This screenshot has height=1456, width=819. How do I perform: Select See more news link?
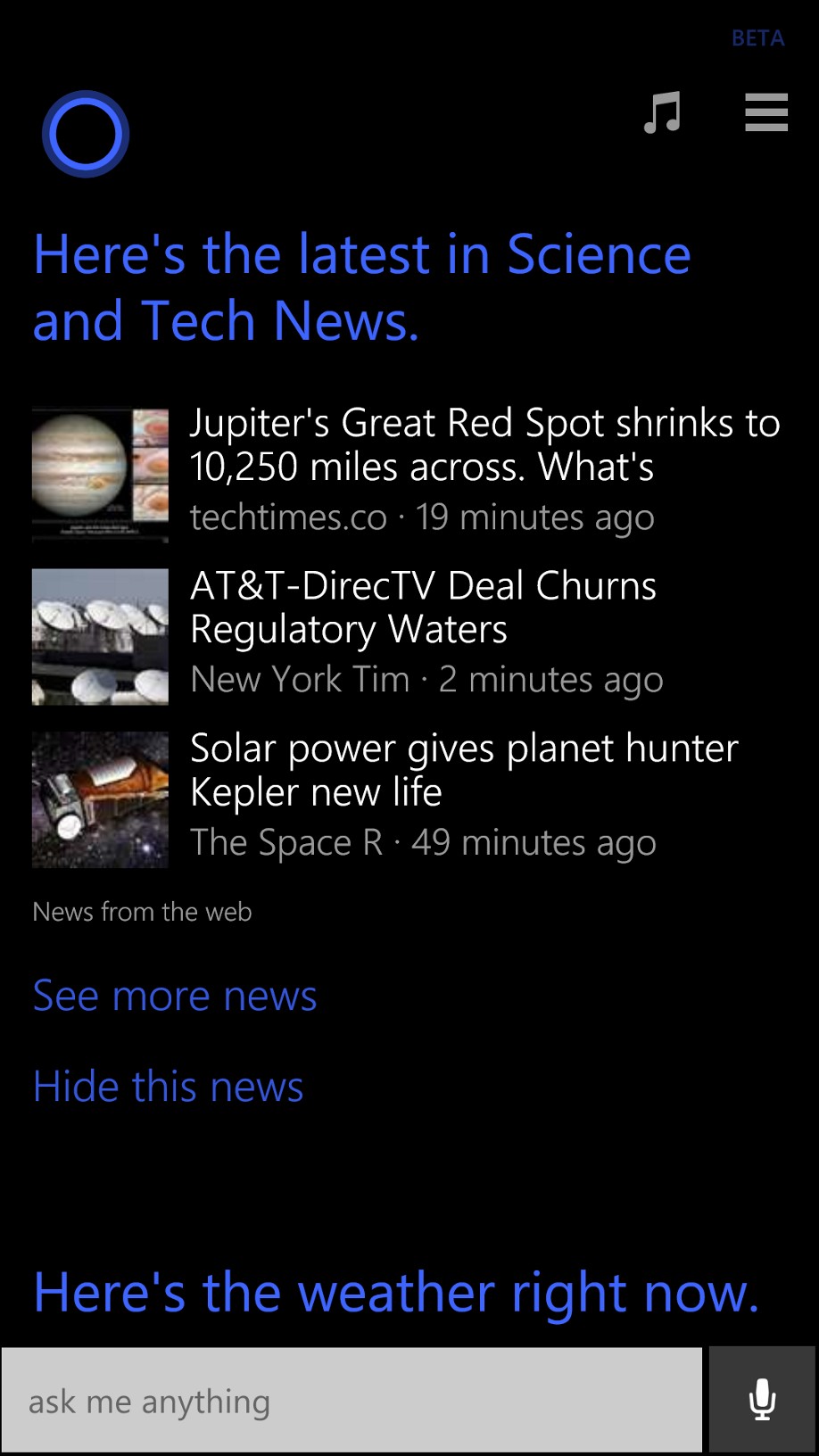pos(175,996)
